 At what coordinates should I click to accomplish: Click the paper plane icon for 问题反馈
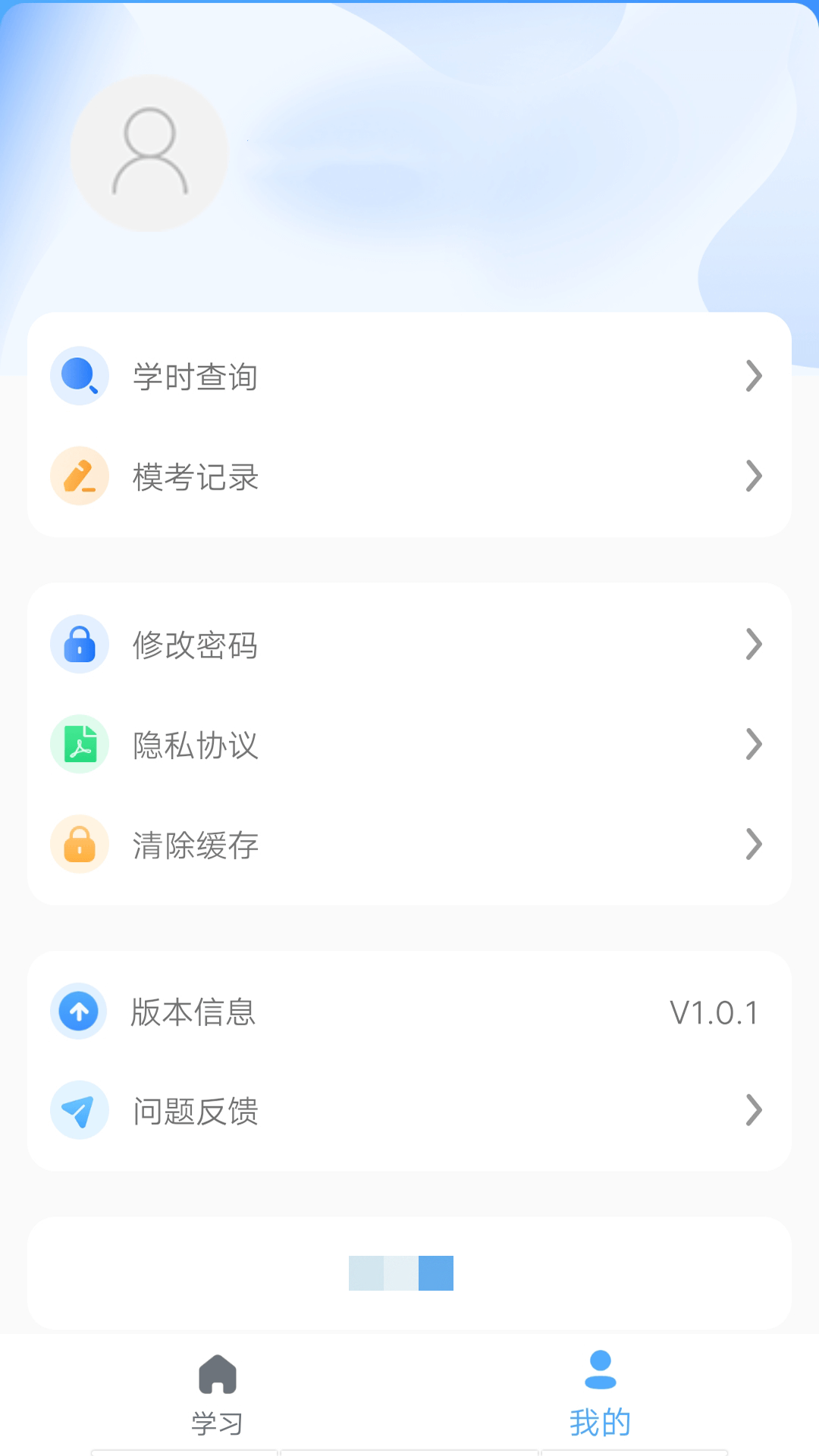pos(79,1110)
